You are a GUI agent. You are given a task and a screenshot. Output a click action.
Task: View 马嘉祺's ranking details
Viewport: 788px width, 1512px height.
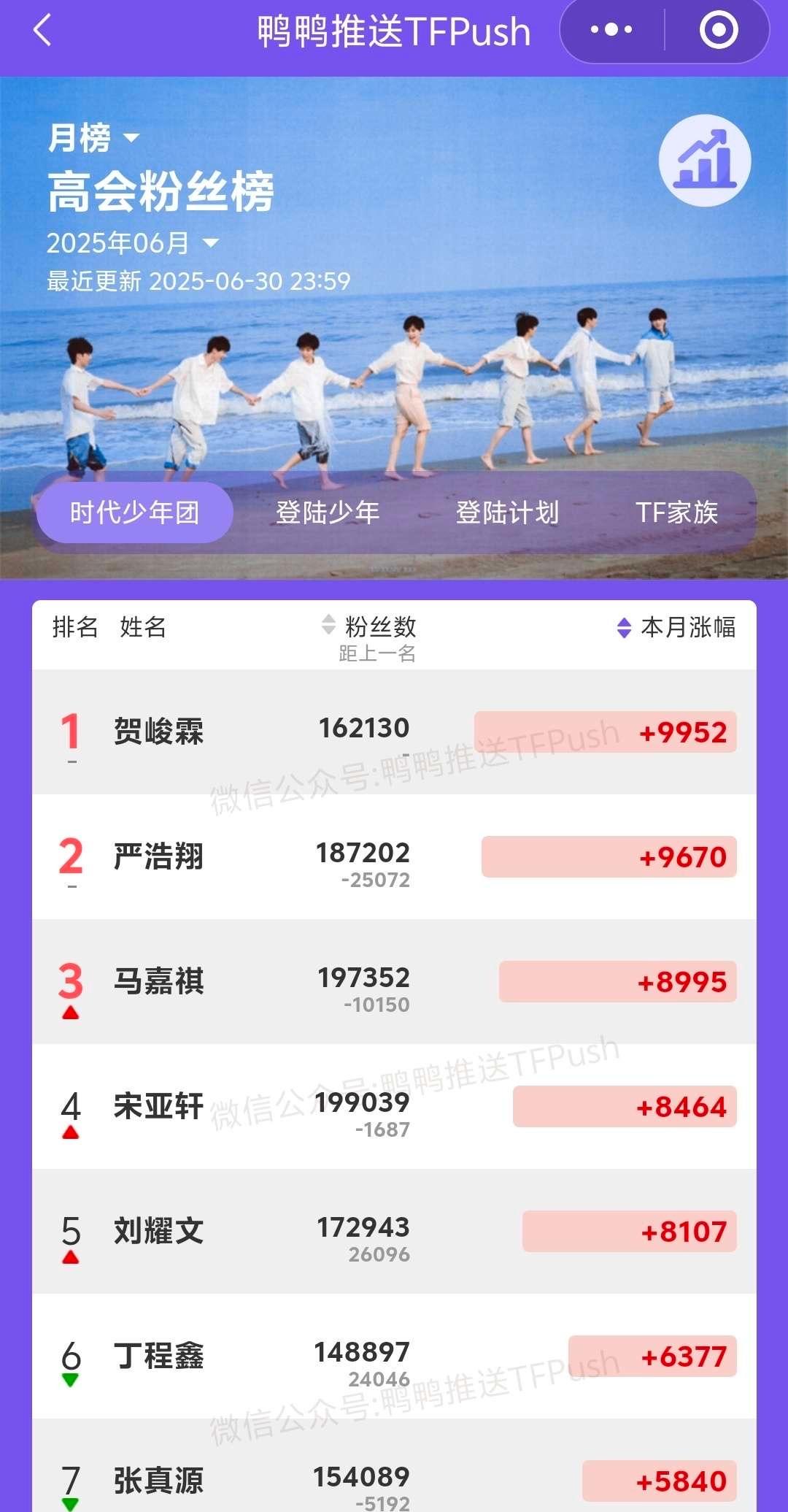[394, 981]
